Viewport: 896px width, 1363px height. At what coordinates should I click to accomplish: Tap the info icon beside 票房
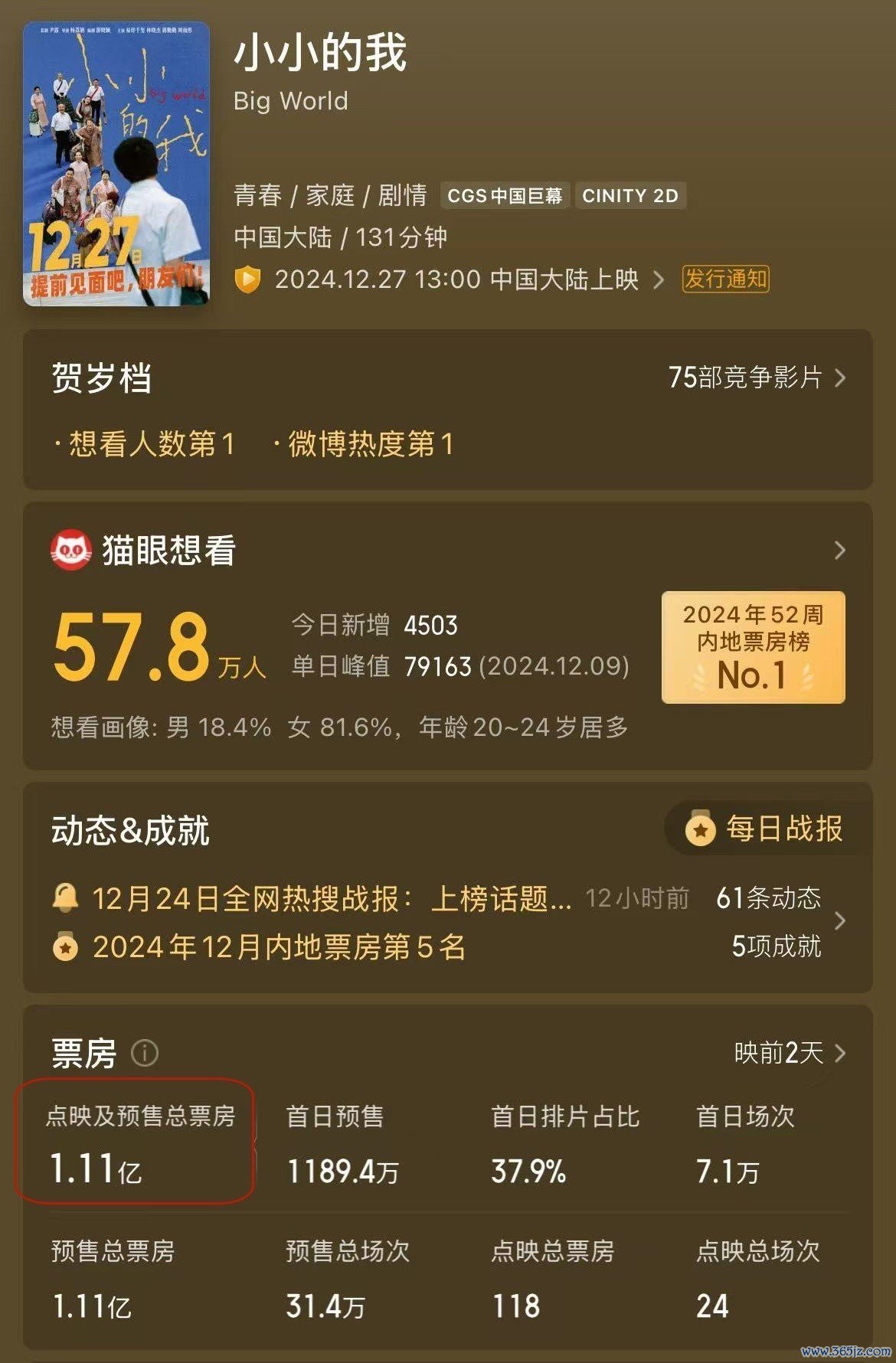[x=144, y=1053]
